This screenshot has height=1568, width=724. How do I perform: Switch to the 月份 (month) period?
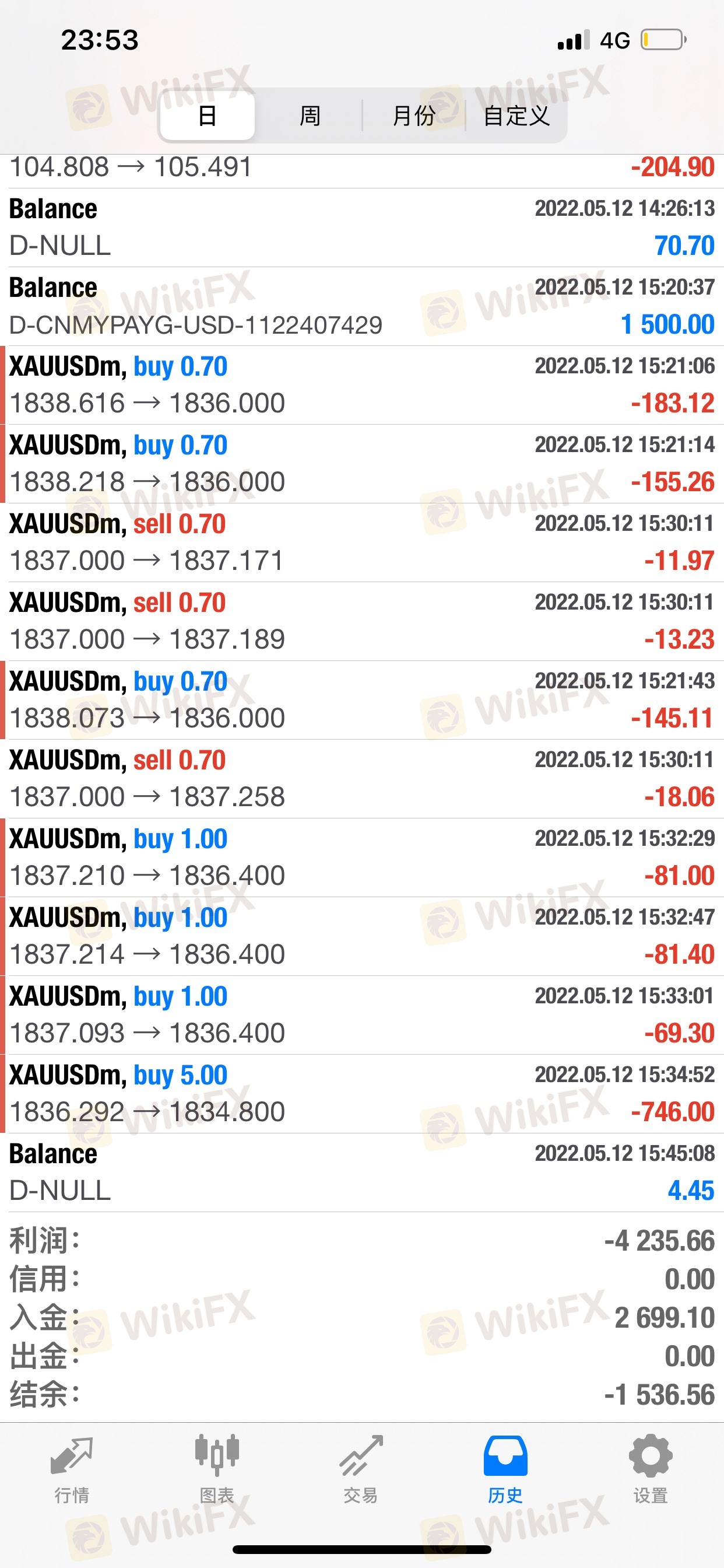point(414,115)
